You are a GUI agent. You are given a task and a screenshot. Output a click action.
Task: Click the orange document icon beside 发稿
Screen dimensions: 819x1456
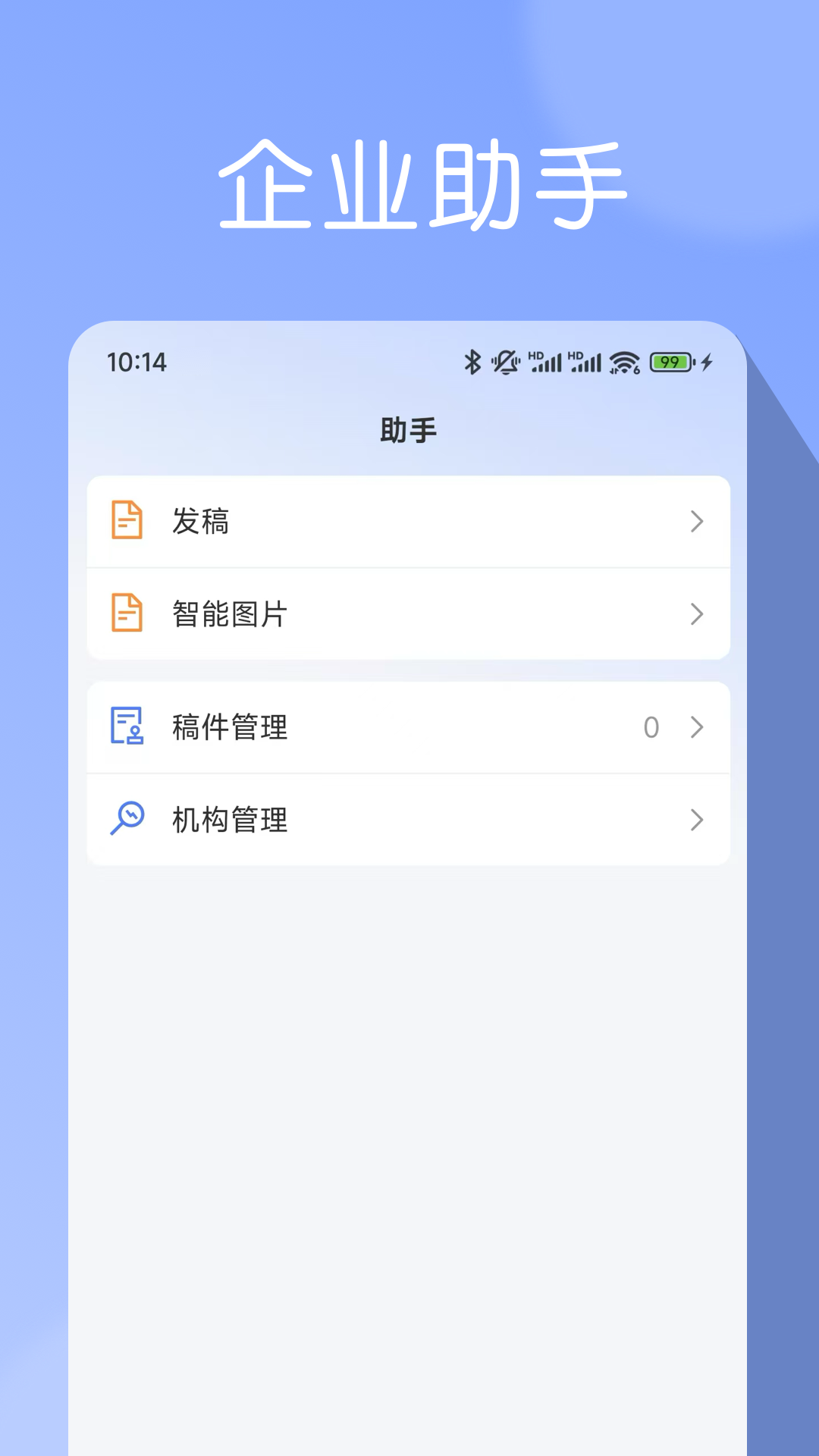click(x=127, y=521)
